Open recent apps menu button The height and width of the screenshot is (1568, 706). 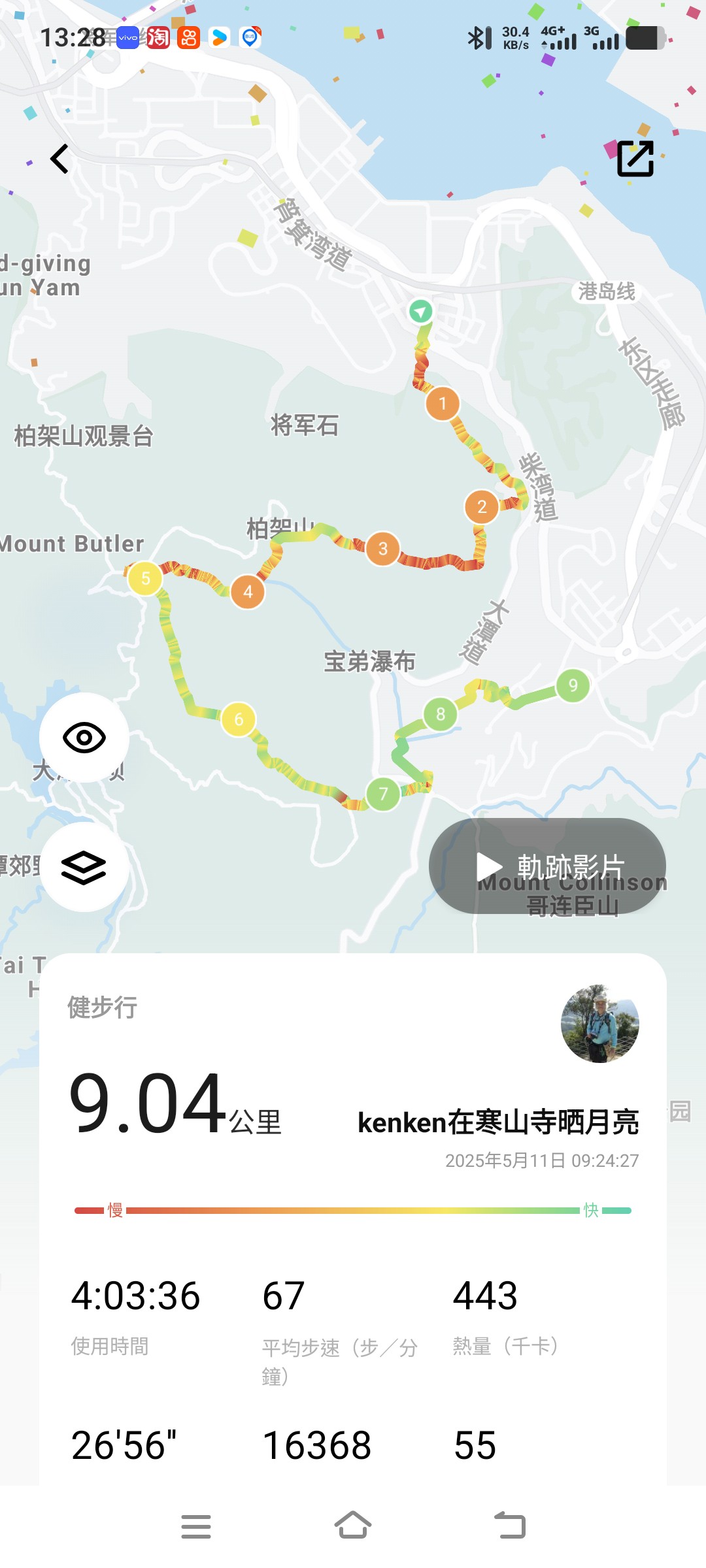coord(196,1526)
